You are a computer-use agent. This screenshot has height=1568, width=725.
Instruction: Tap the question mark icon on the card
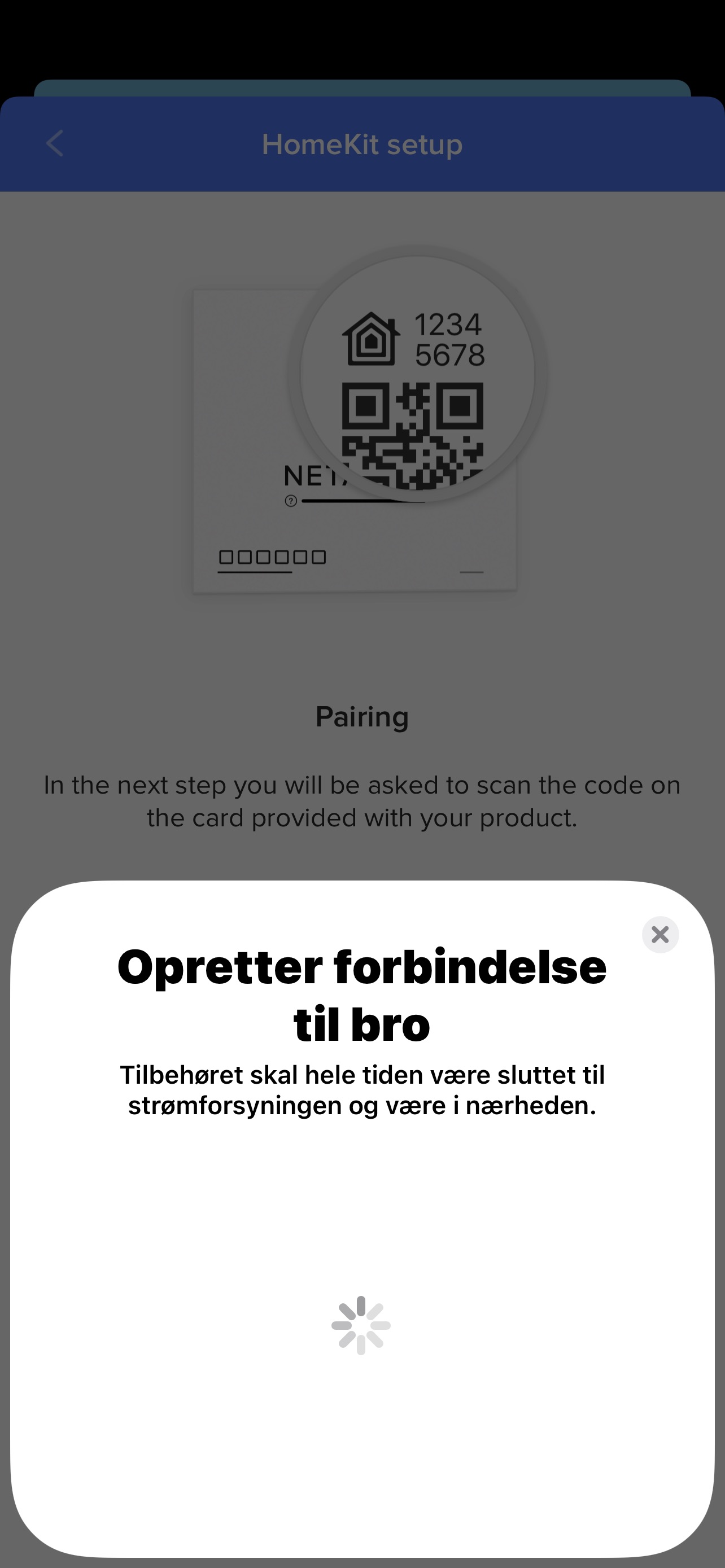point(290,500)
